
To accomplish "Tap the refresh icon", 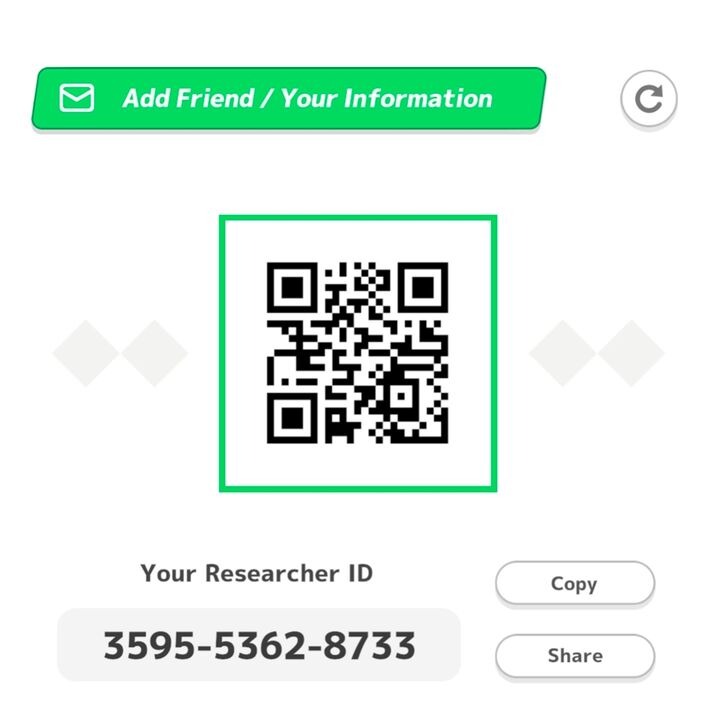I will (x=648, y=99).
